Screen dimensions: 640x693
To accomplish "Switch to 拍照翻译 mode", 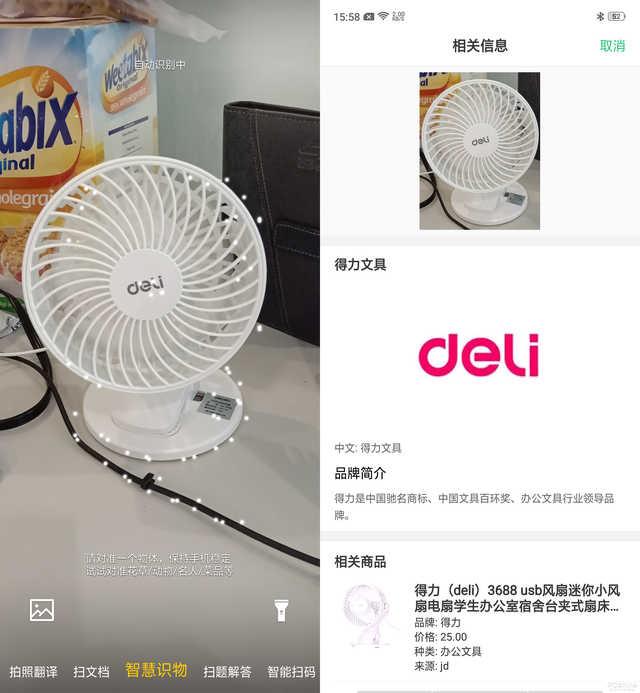I will pyautogui.click(x=33, y=671).
